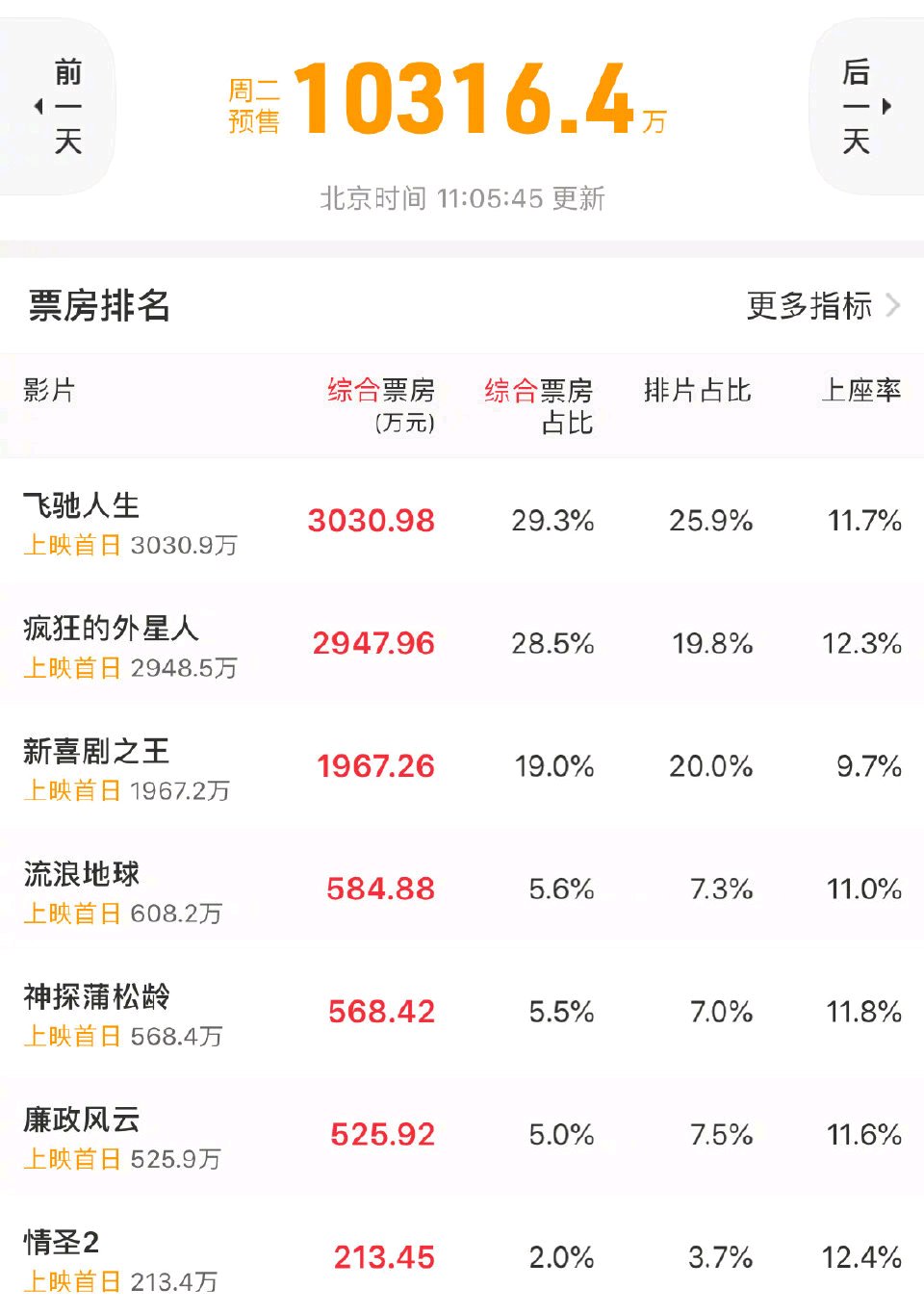Image resolution: width=924 pixels, height=1314 pixels.
Task: Open 更多指标 for more metrics
Action: click(823, 305)
